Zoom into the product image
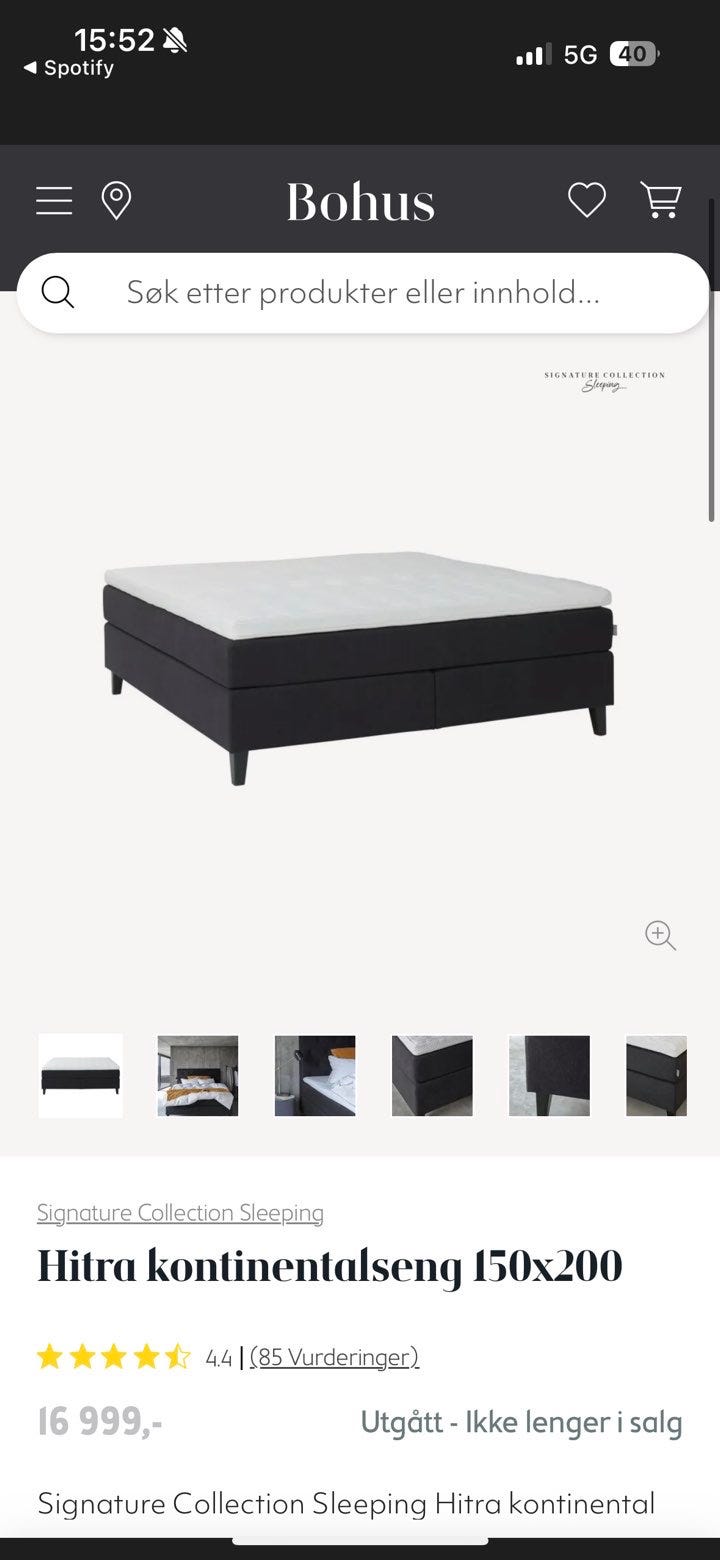The image size is (720, 1560). tap(660, 935)
